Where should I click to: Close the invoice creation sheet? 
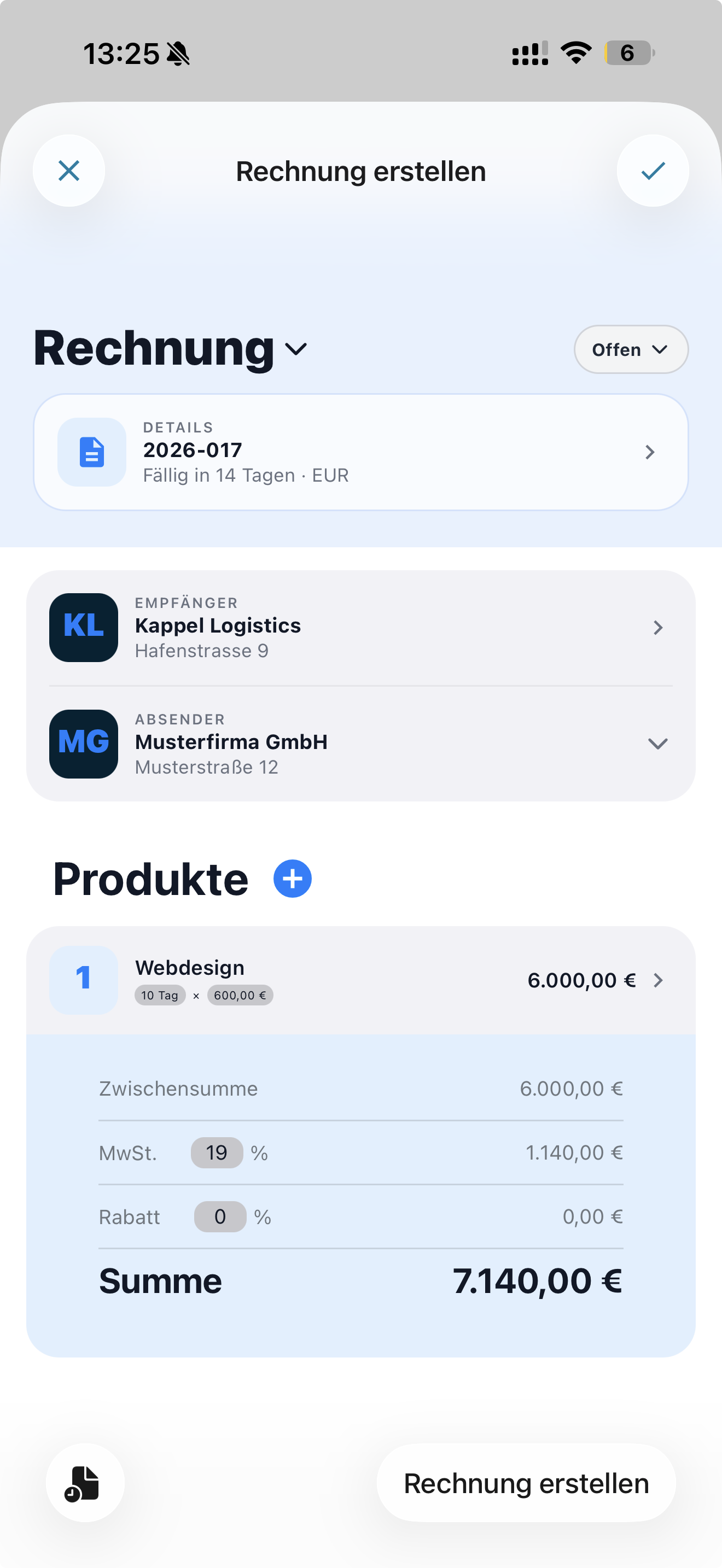click(69, 171)
